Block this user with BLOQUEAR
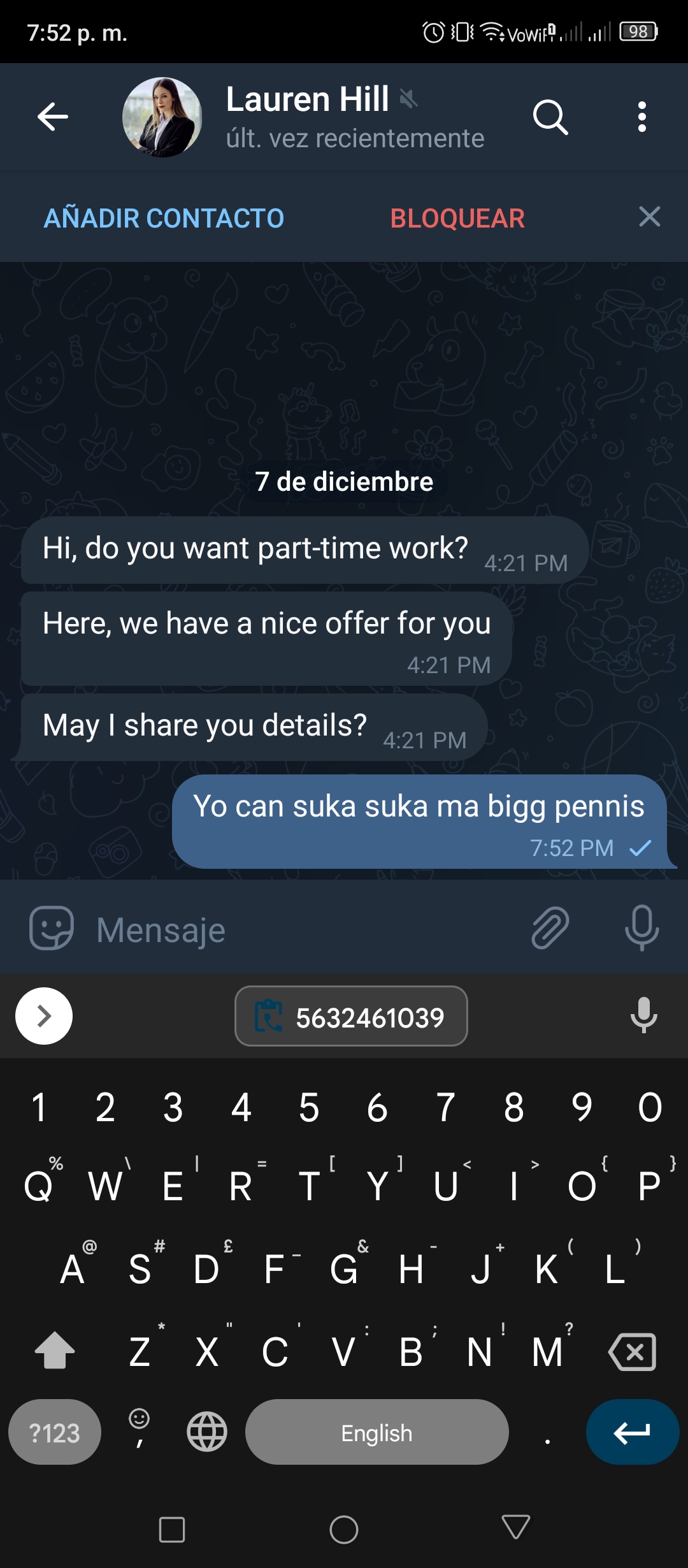Image resolution: width=688 pixels, height=1568 pixels. tap(457, 218)
